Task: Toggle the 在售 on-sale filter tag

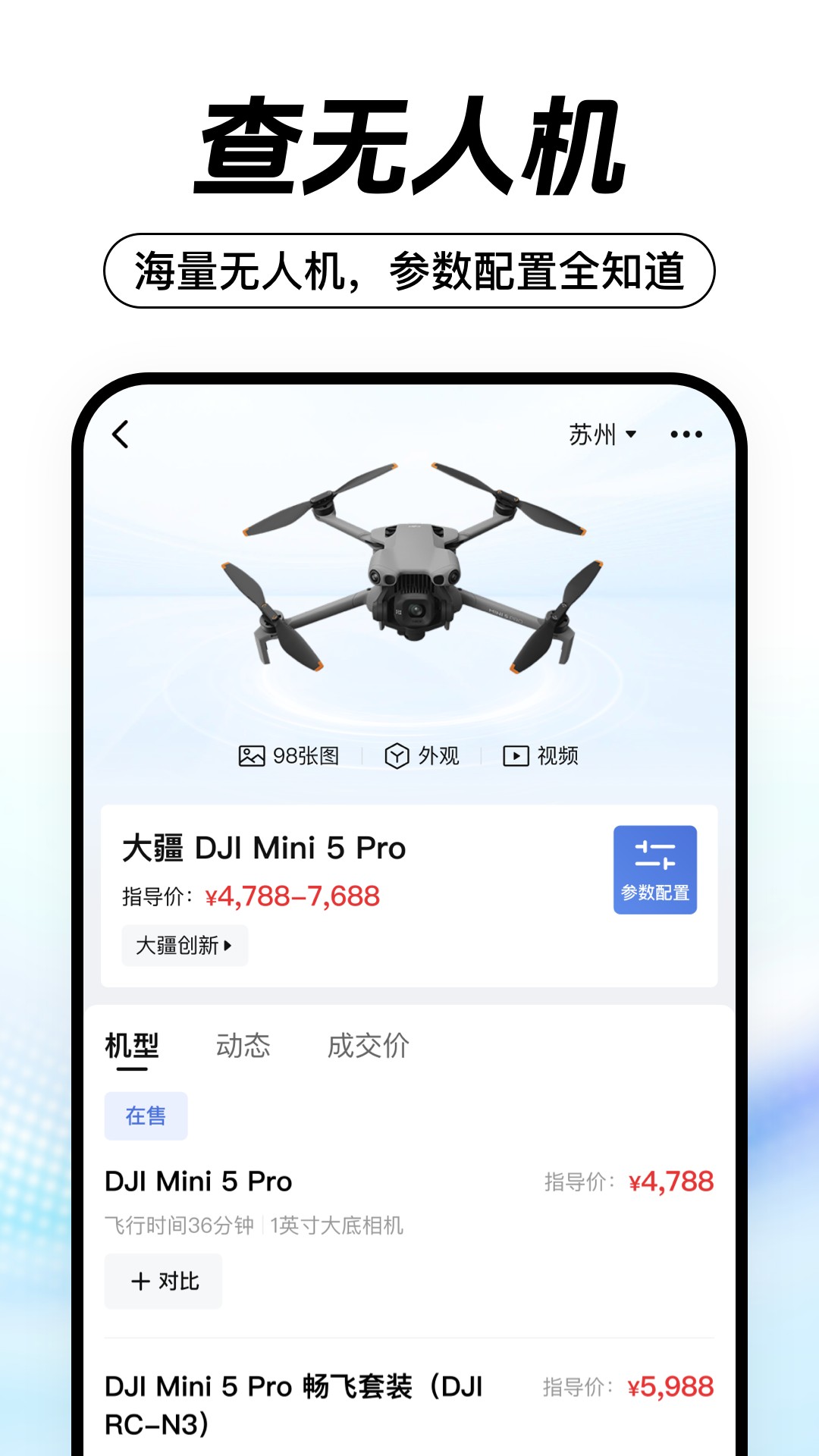Action: (x=145, y=1115)
